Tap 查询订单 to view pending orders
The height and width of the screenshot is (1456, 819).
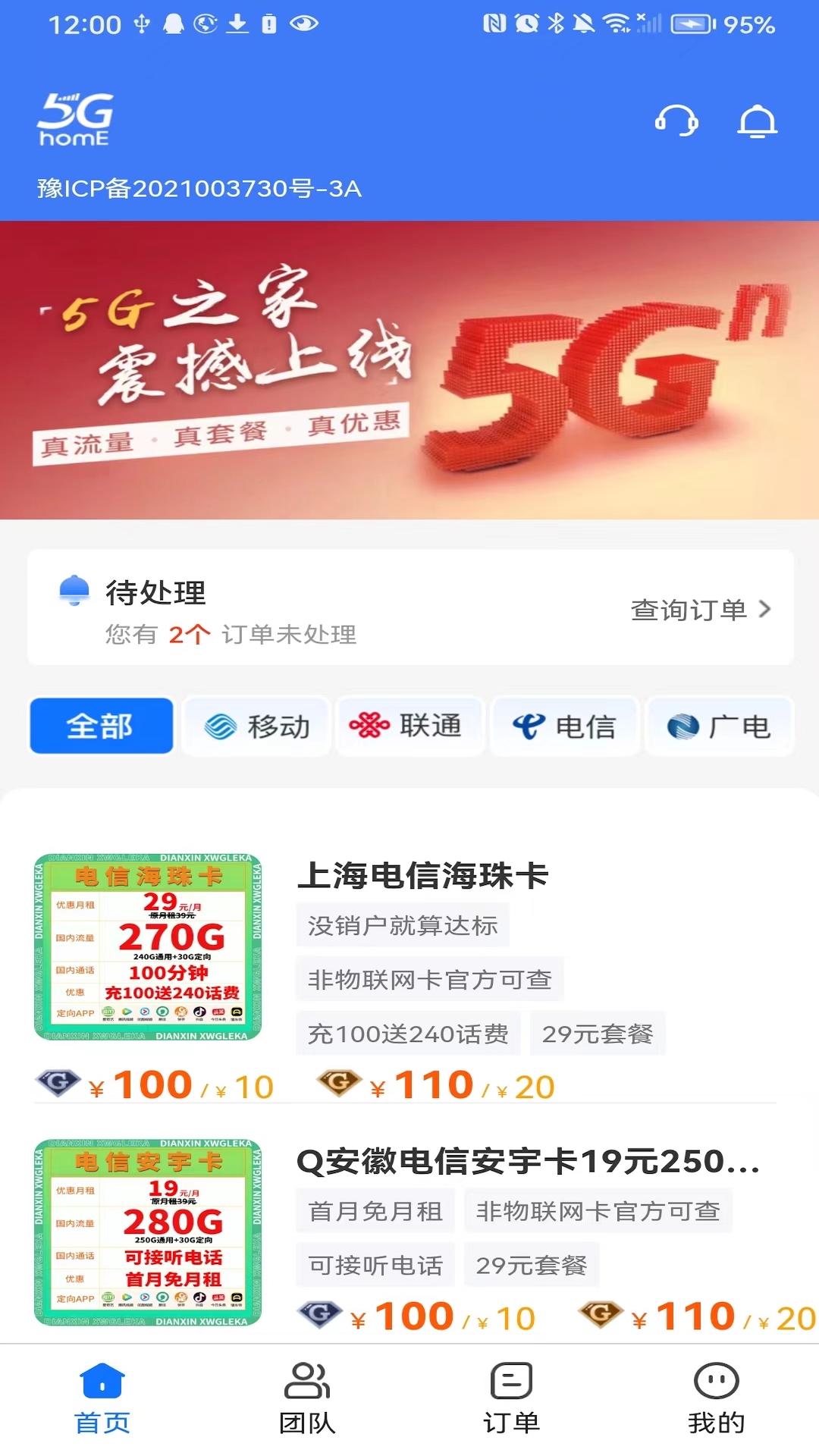(700, 610)
